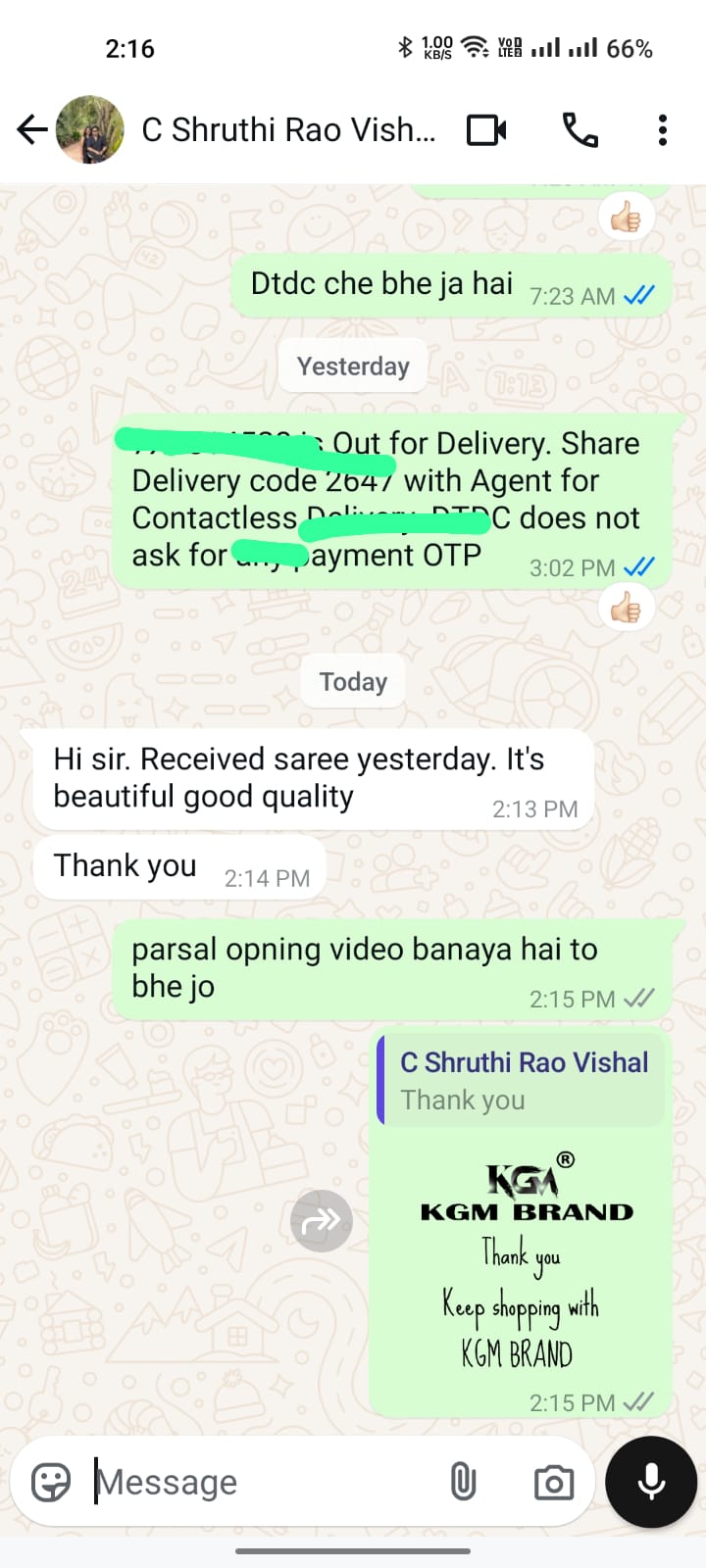This screenshot has width=706, height=1568.
Task: Jump to the quoted "Thank you" message
Action: 522,1080
